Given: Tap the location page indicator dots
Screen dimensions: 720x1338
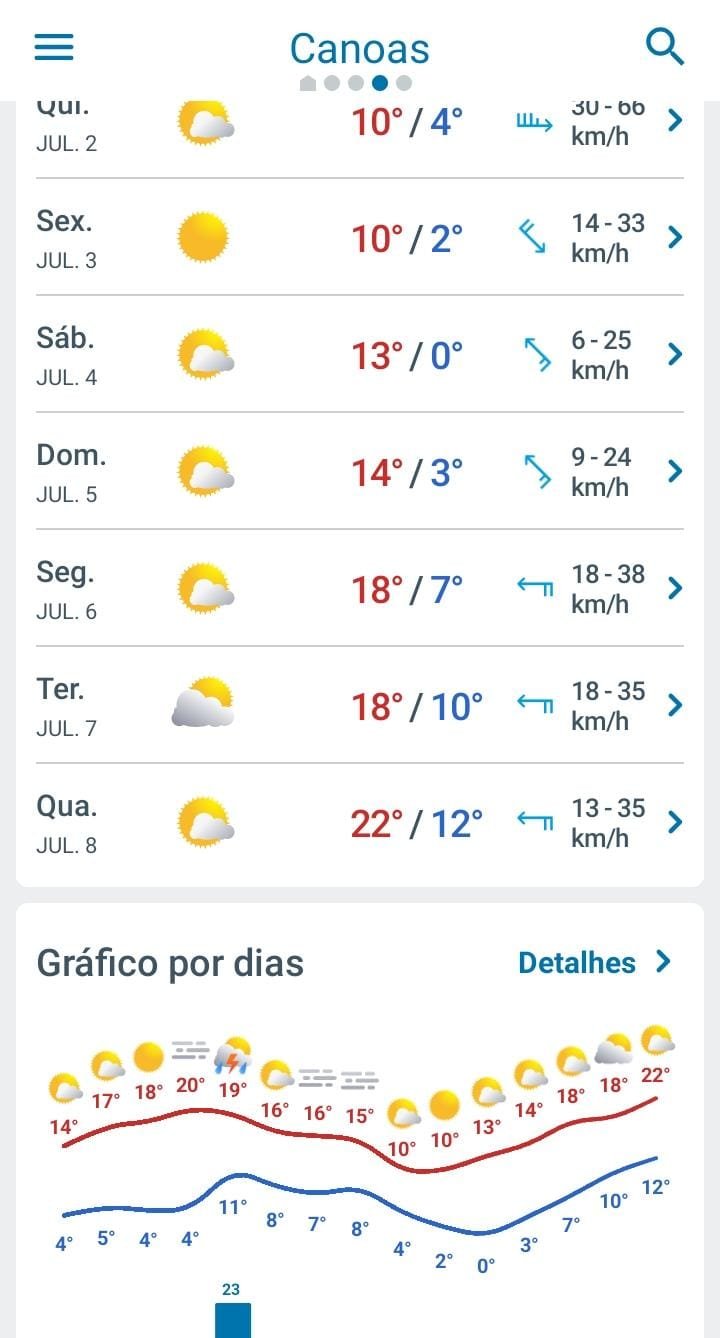Looking at the screenshot, I should [x=356, y=83].
